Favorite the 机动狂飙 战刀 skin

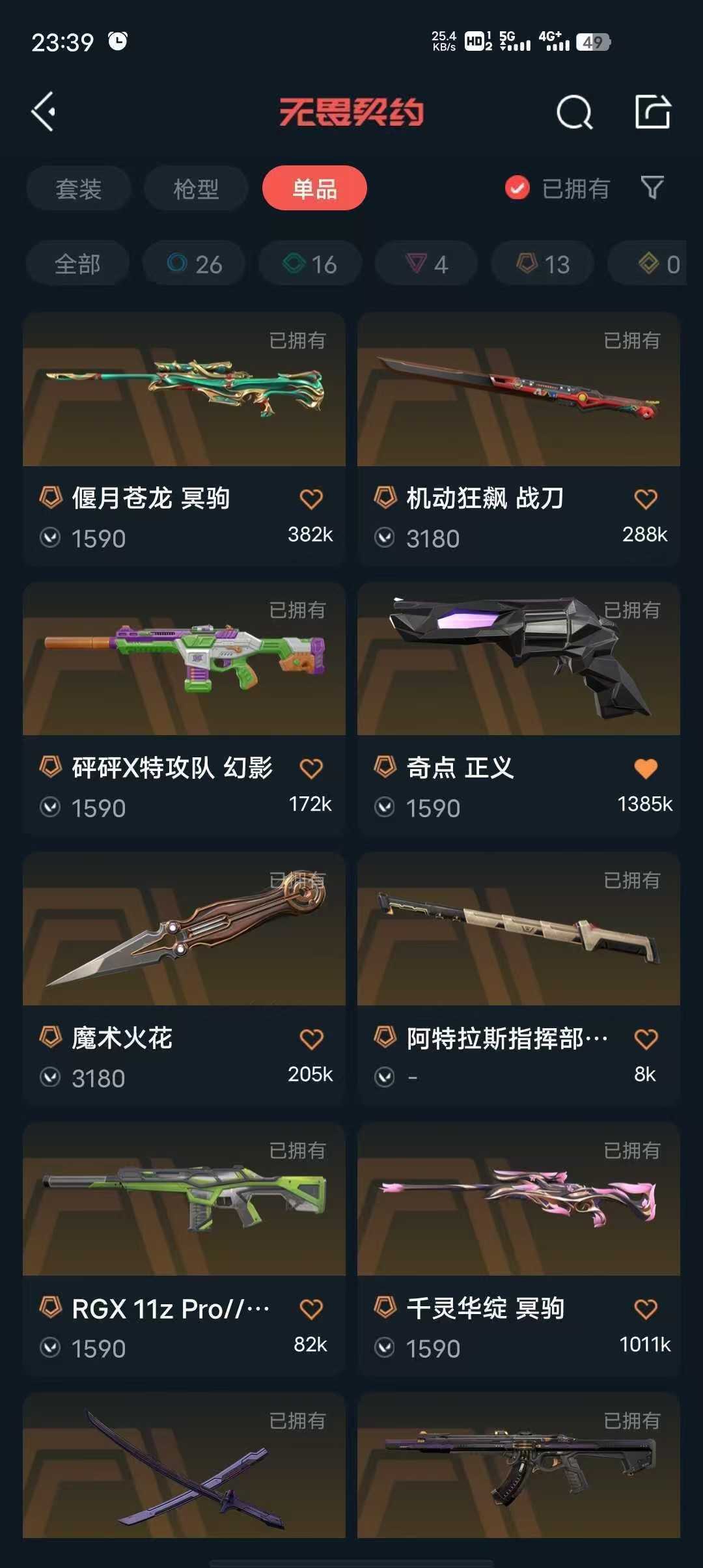click(646, 499)
